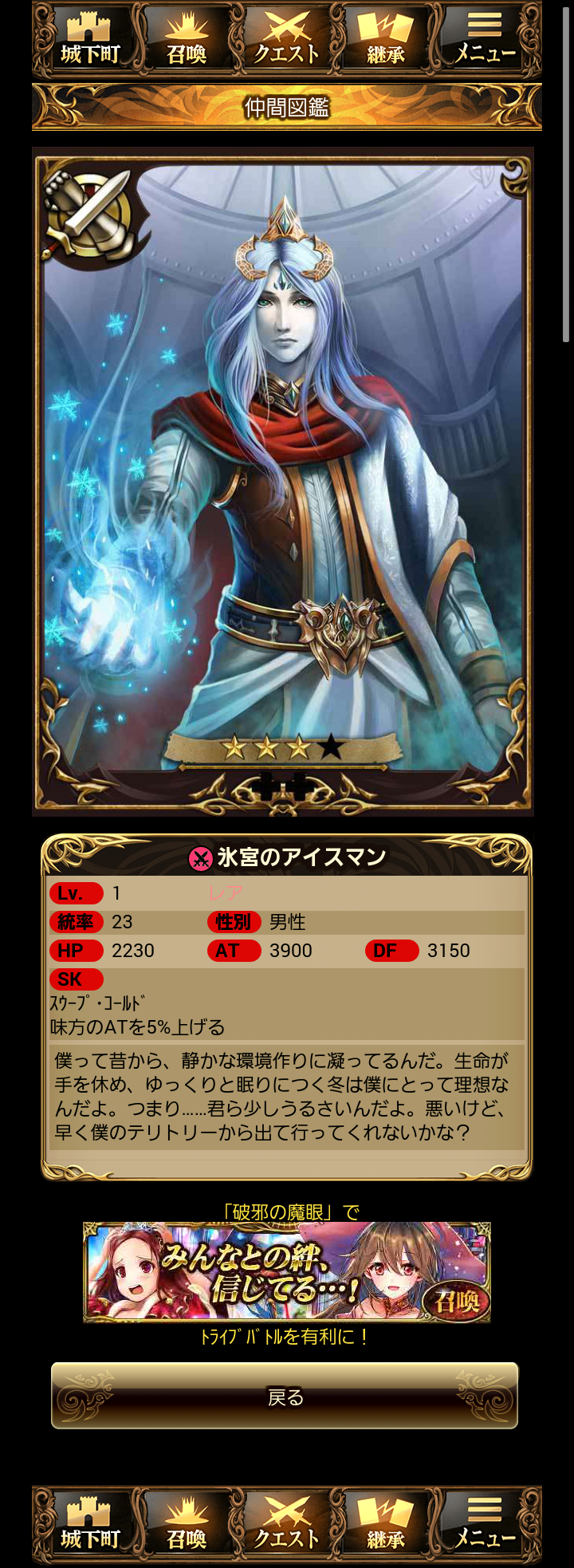574x1568 pixels.
Task: Open 城下町 in the bottom navigation
Action: pos(89,1523)
